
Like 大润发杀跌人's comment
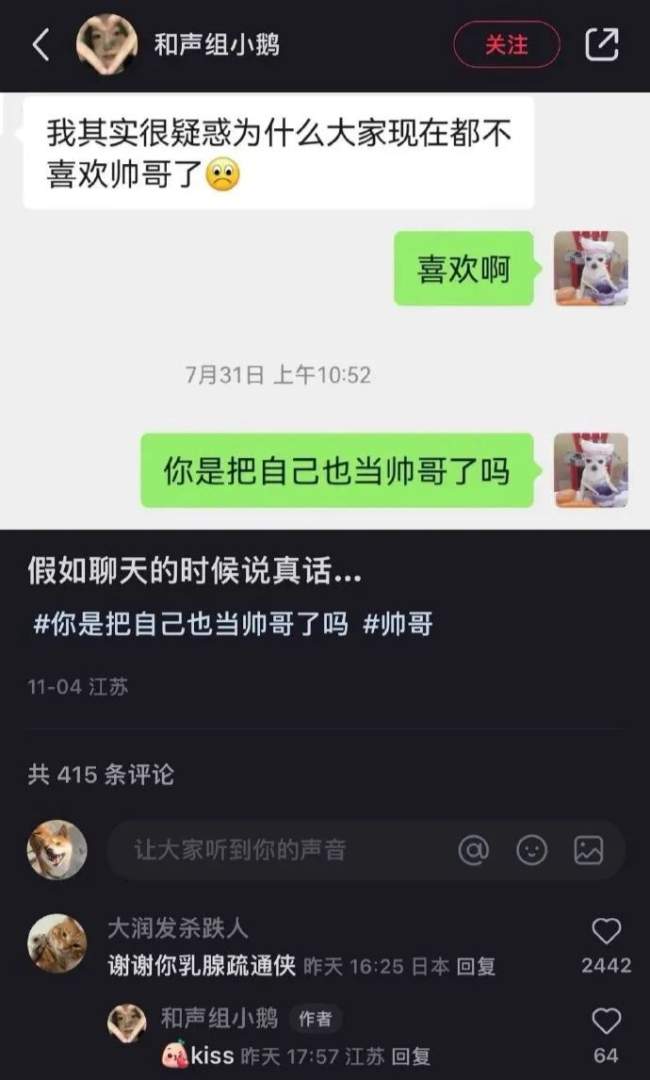pos(606,933)
